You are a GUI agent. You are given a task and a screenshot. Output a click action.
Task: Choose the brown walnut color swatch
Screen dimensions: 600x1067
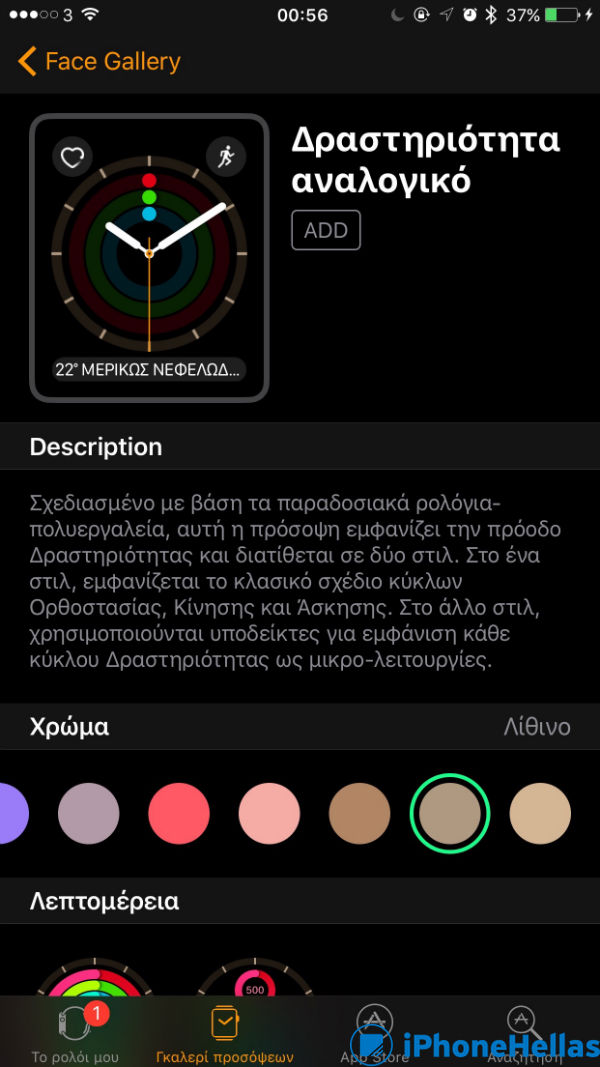(x=359, y=814)
